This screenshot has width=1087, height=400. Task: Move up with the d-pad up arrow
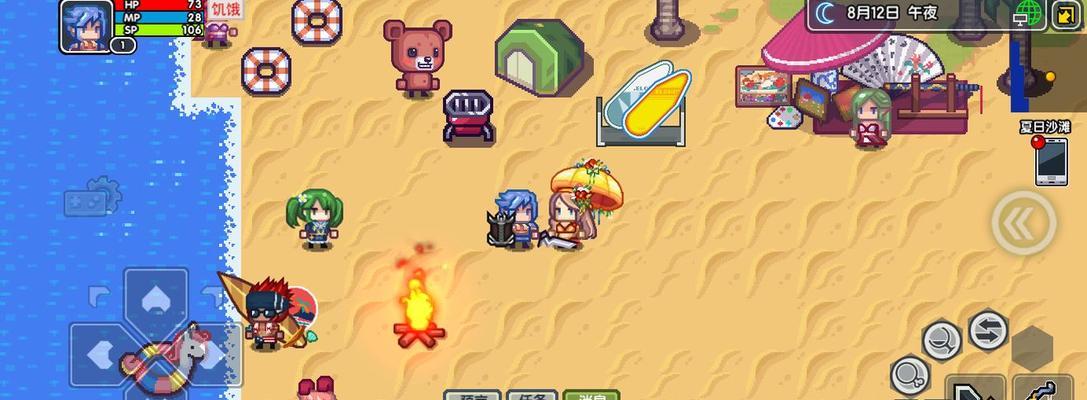click(x=155, y=296)
